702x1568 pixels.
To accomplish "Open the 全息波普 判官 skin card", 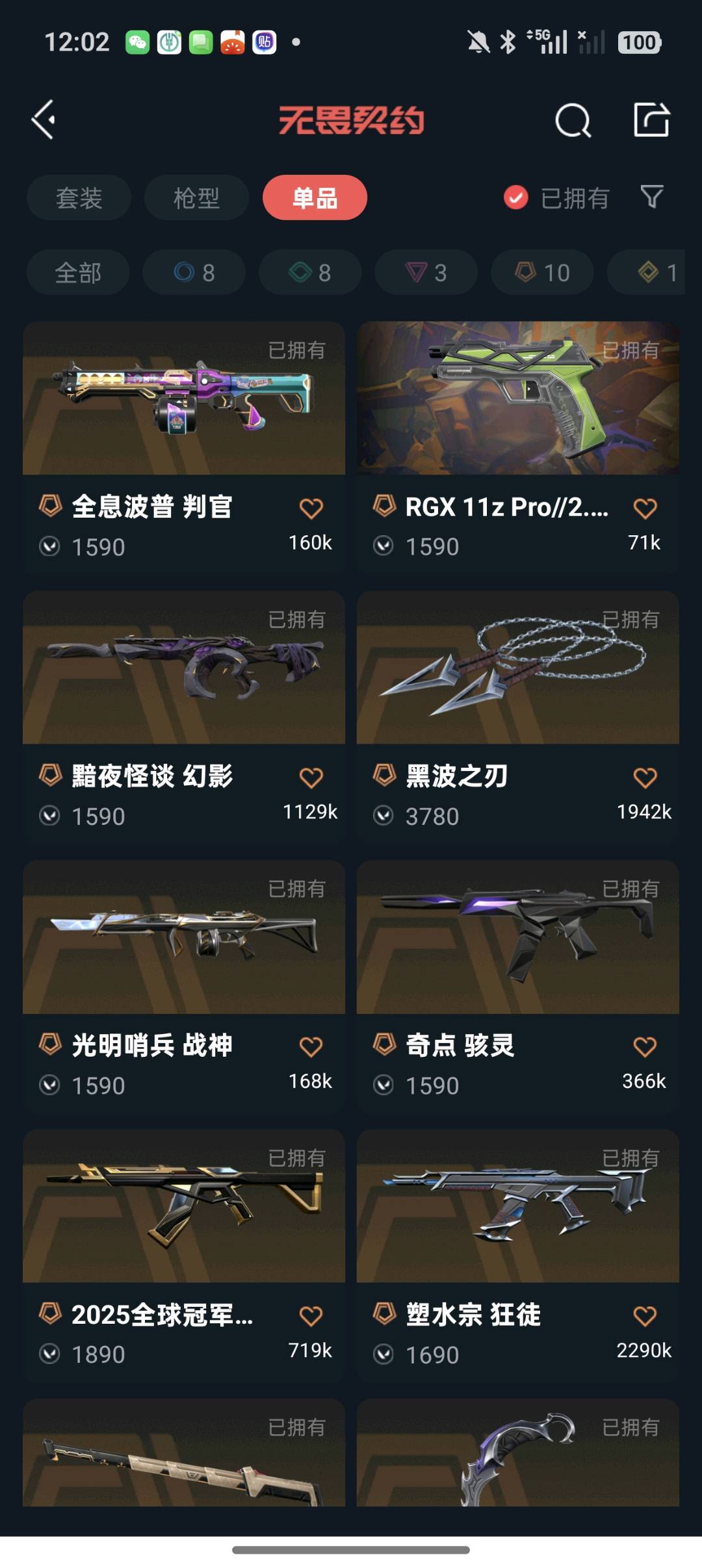I will coord(184,399).
